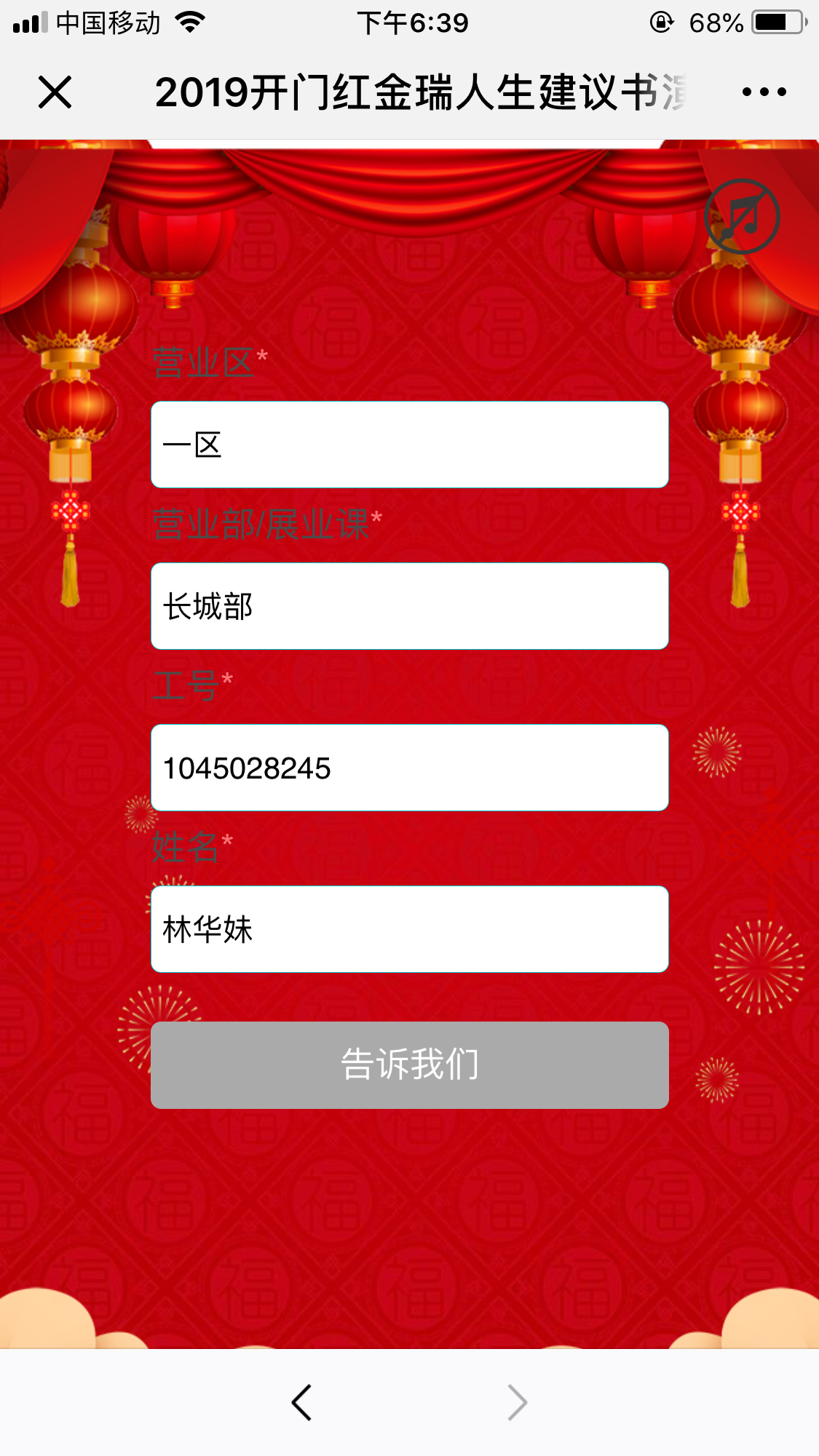Open the three-dot more options menu

tap(764, 92)
